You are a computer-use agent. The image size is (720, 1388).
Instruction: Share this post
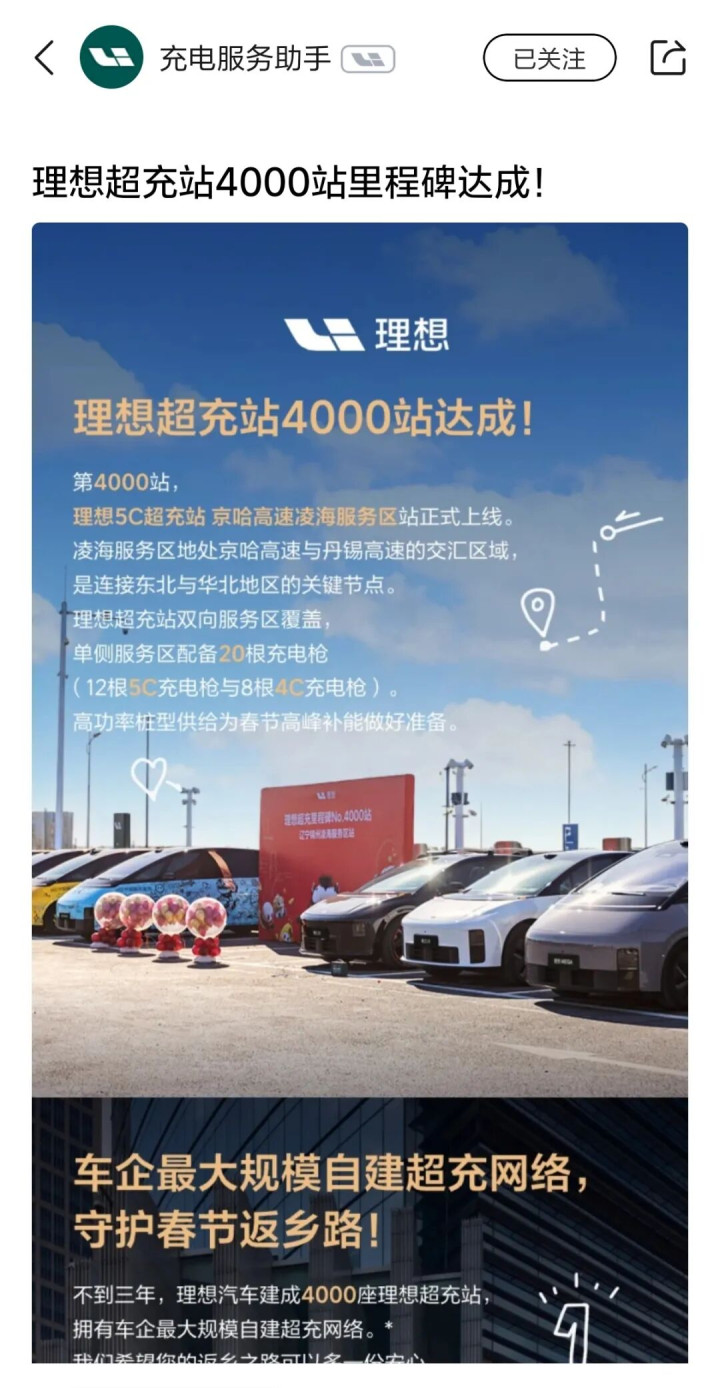667,58
